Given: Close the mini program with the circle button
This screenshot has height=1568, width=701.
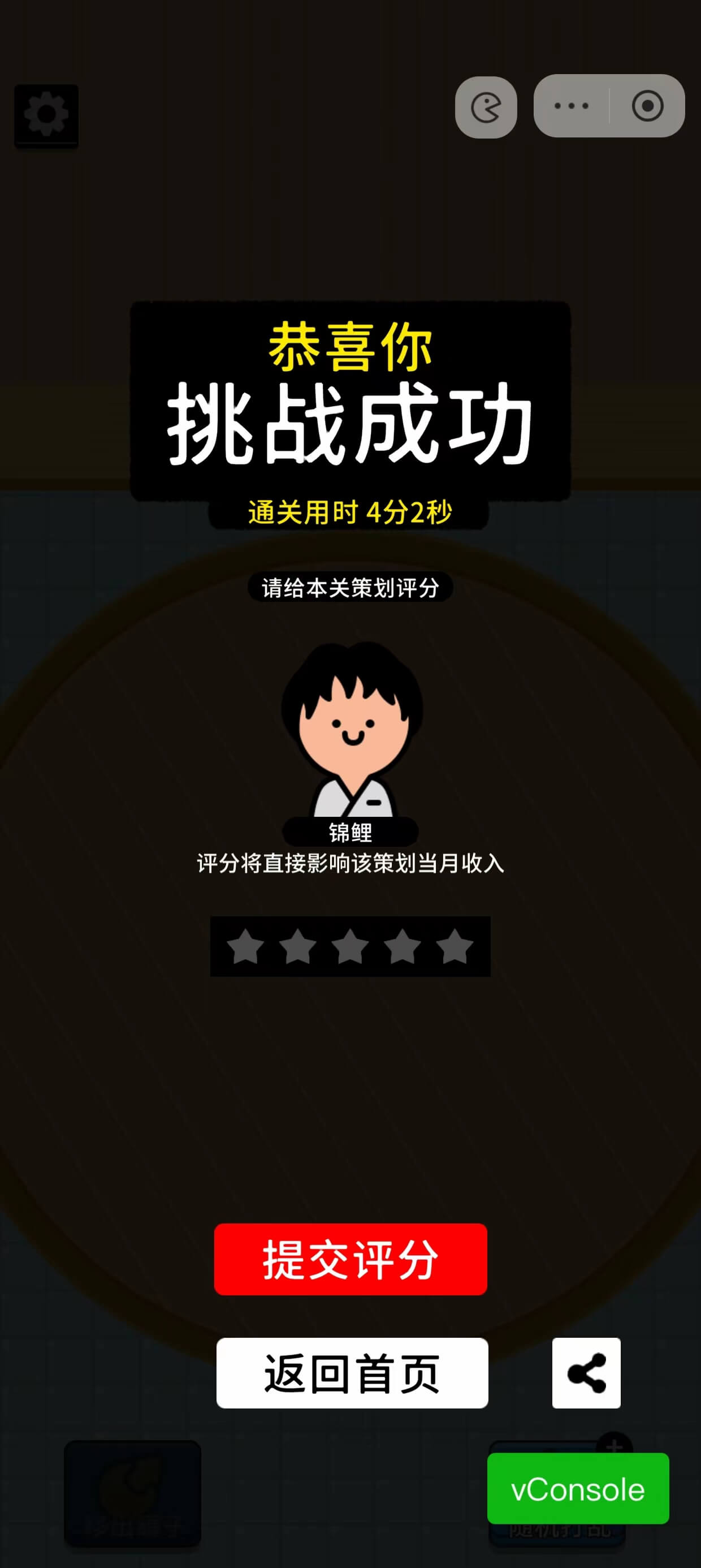Looking at the screenshot, I should point(647,106).
